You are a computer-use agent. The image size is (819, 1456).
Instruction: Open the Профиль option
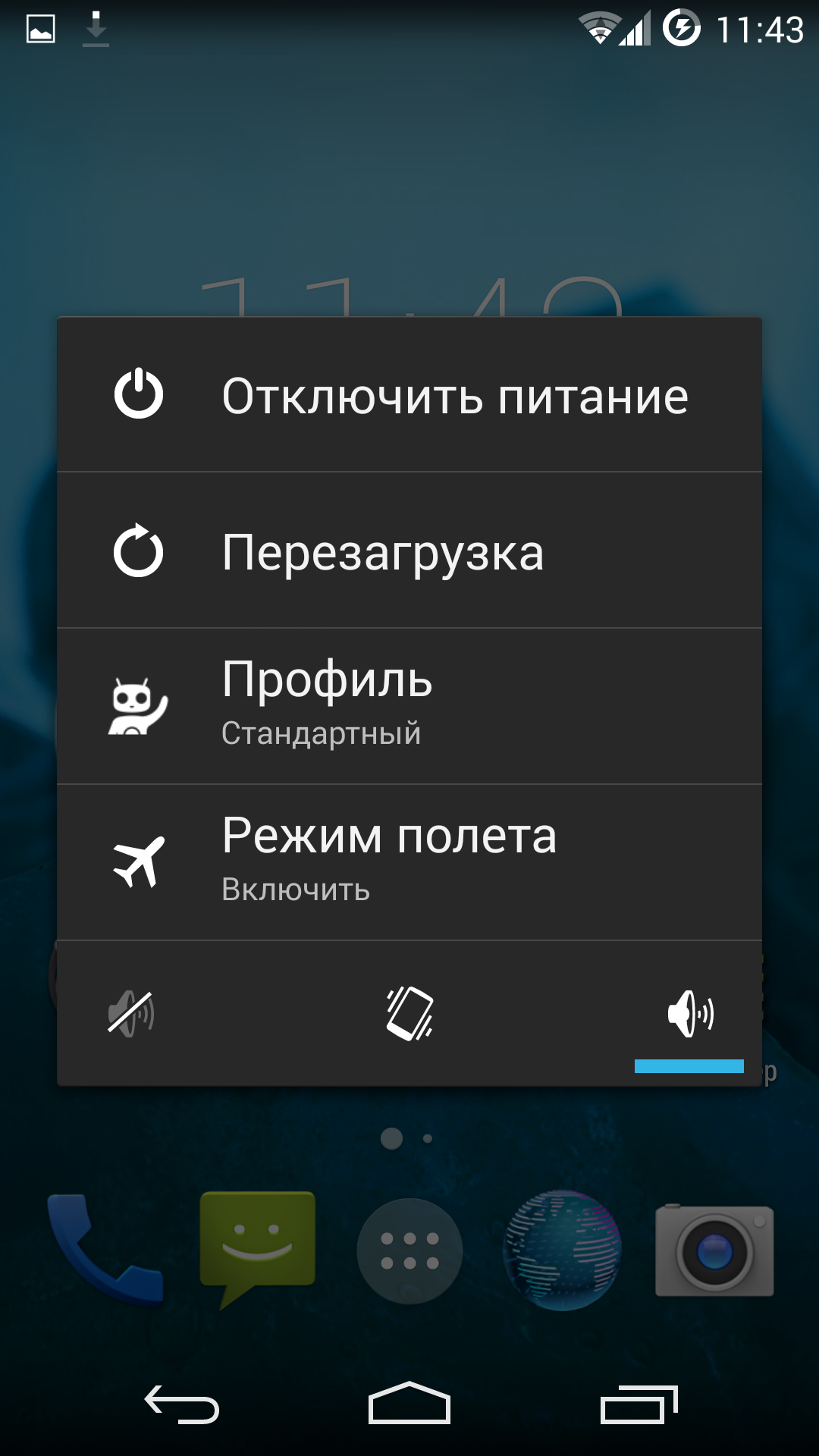click(x=409, y=707)
